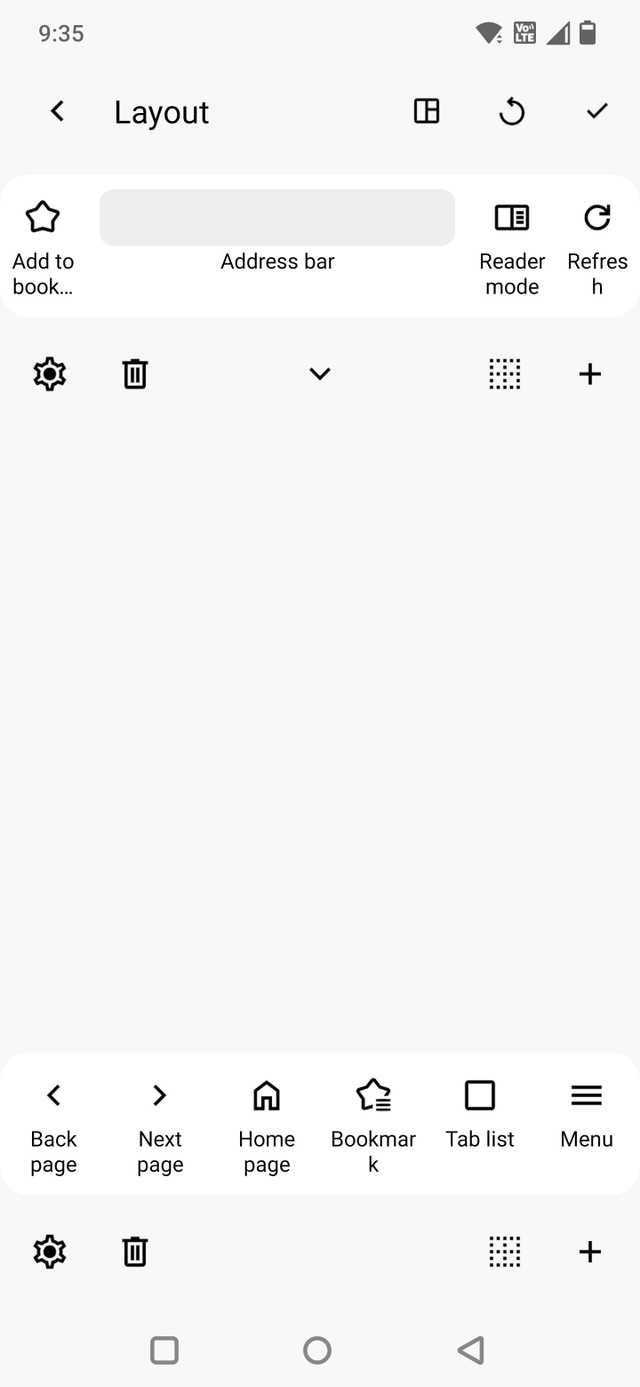Screen dimensions: 640x1387
Task: Select the Home page item
Action: pos(267,1124)
